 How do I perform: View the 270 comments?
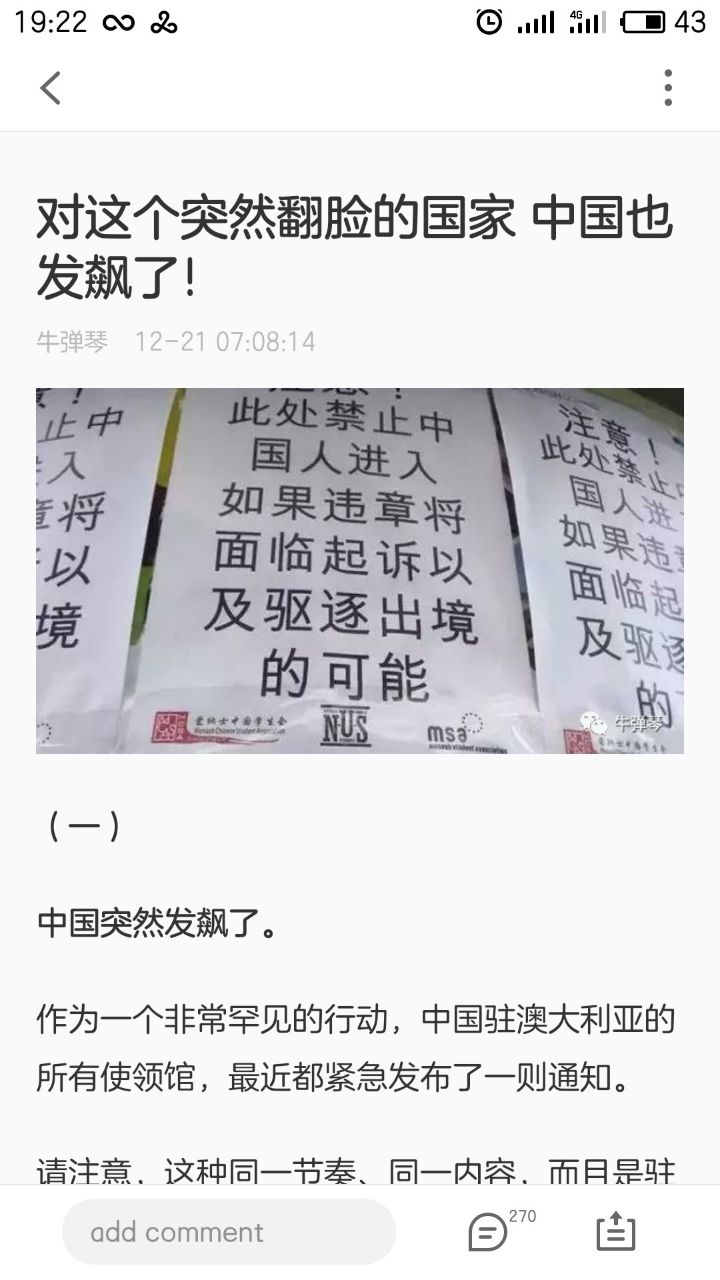click(489, 1232)
